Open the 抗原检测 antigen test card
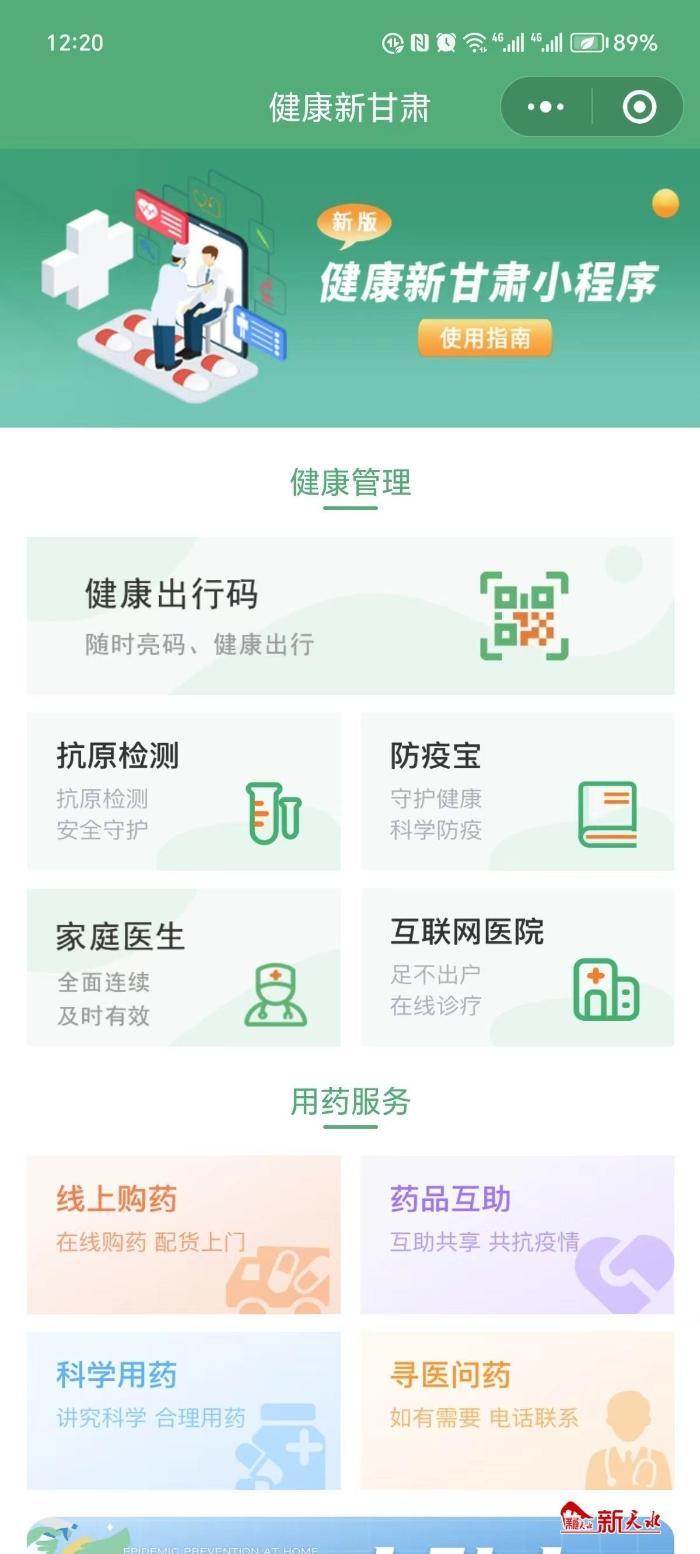Image resolution: width=700 pixels, height=1554 pixels. click(x=183, y=791)
